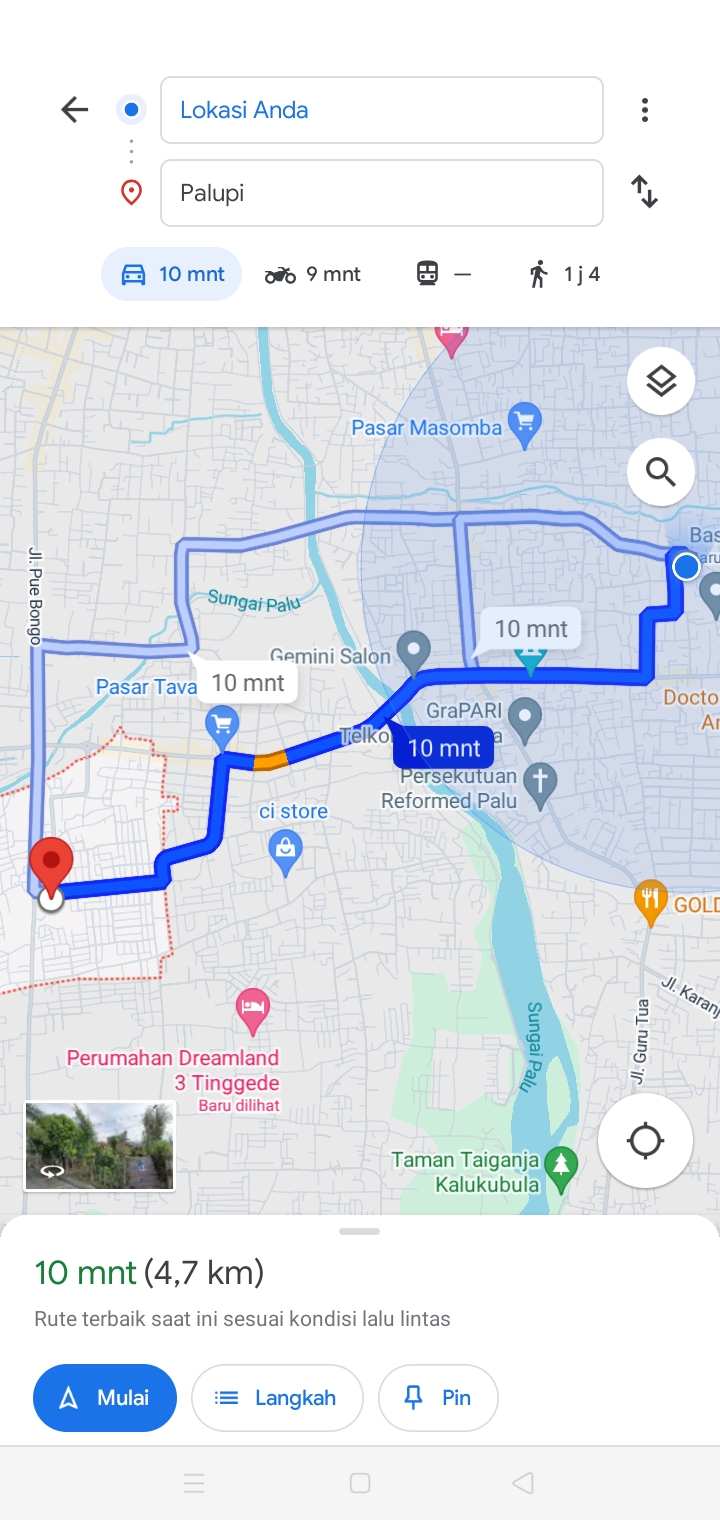The width and height of the screenshot is (720, 1520).
Task: Select the alternate route label near Pasar Tavanjuka
Action: coord(246,683)
